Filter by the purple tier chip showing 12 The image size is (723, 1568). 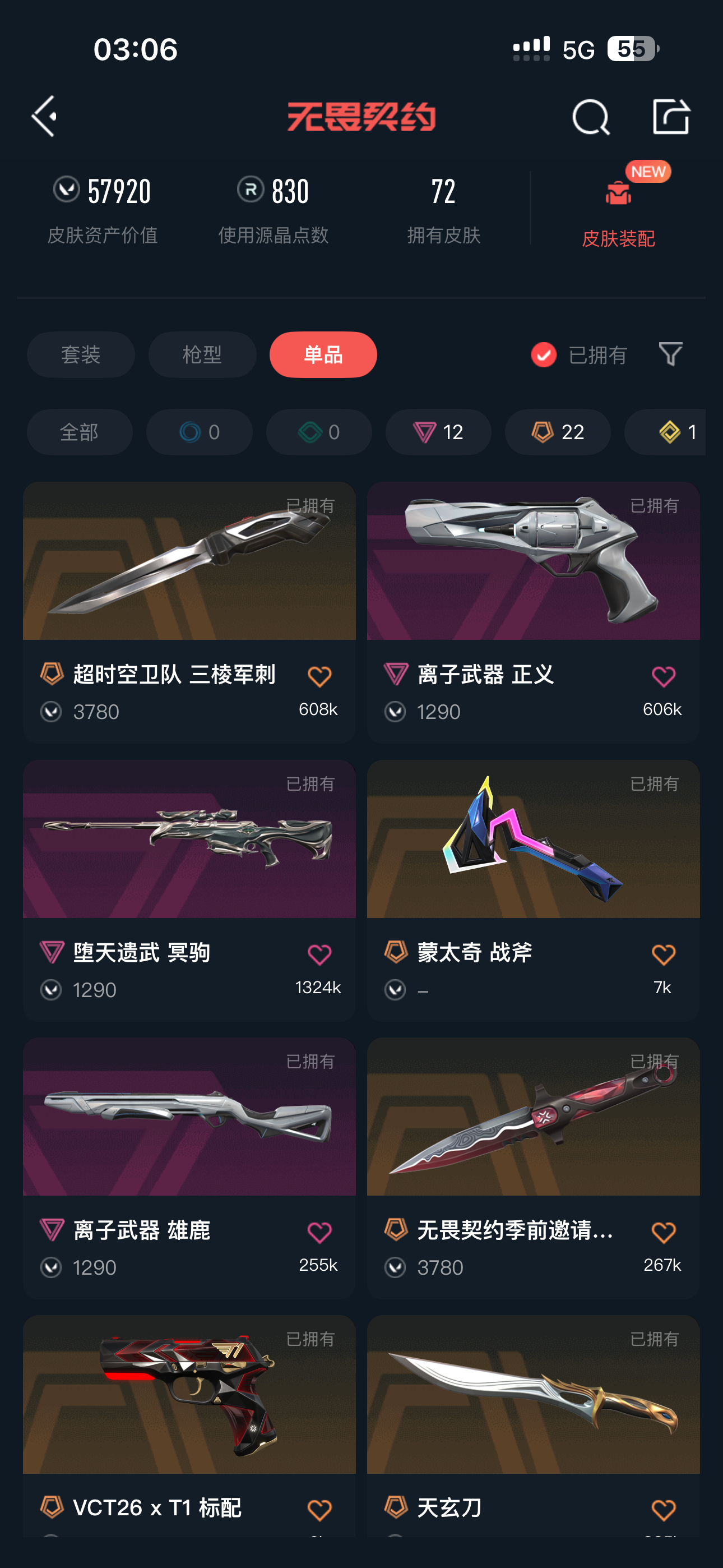pyautogui.click(x=438, y=432)
